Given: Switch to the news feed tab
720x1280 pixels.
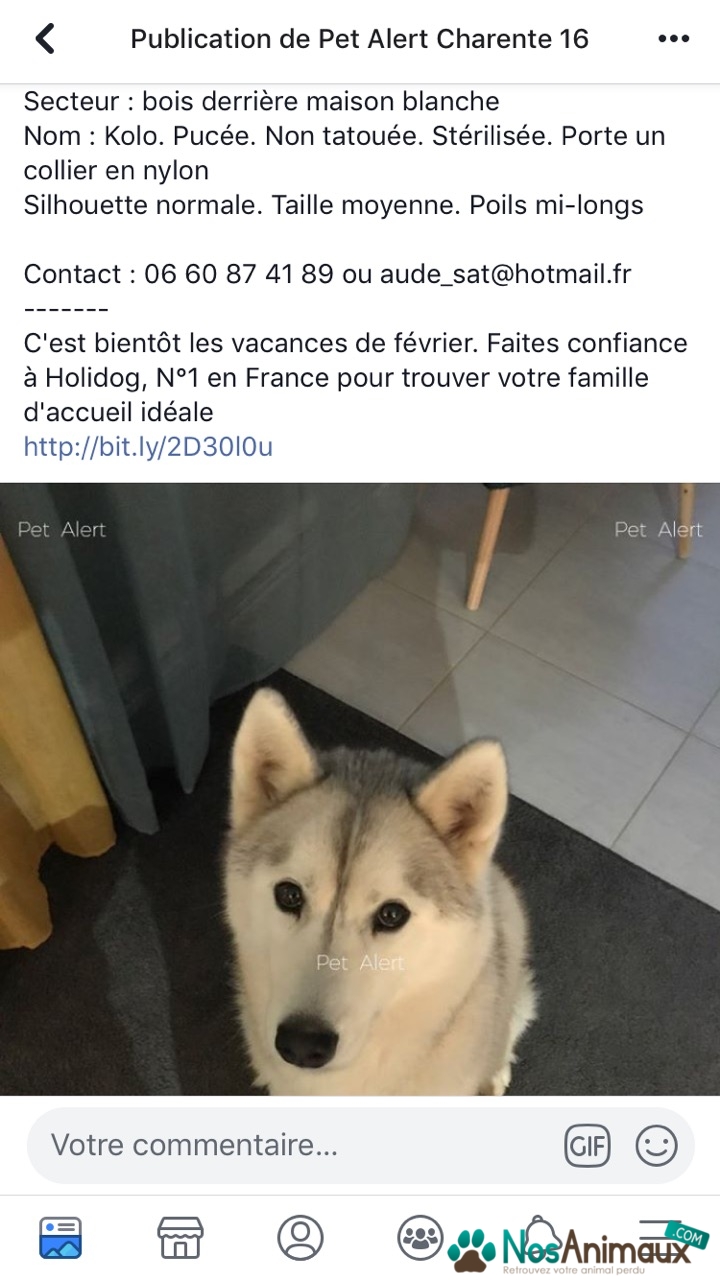Looking at the screenshot, I should [x=61, y=1238].
